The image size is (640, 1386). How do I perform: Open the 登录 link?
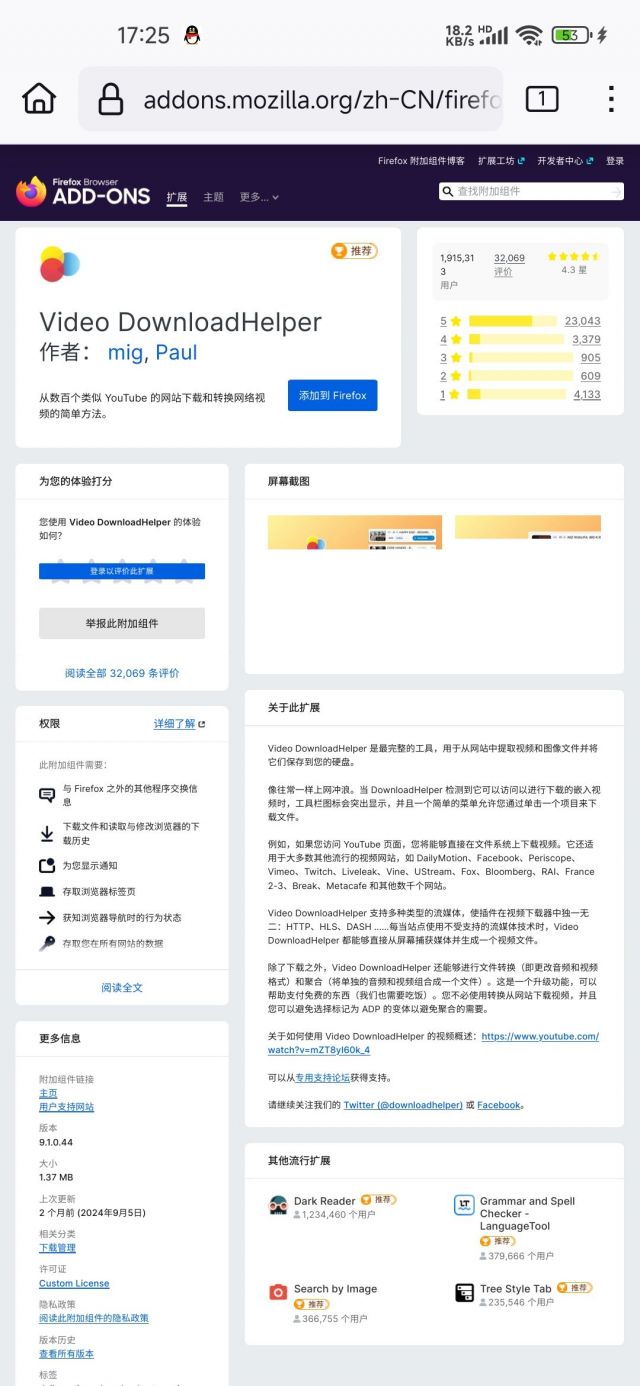614,161
